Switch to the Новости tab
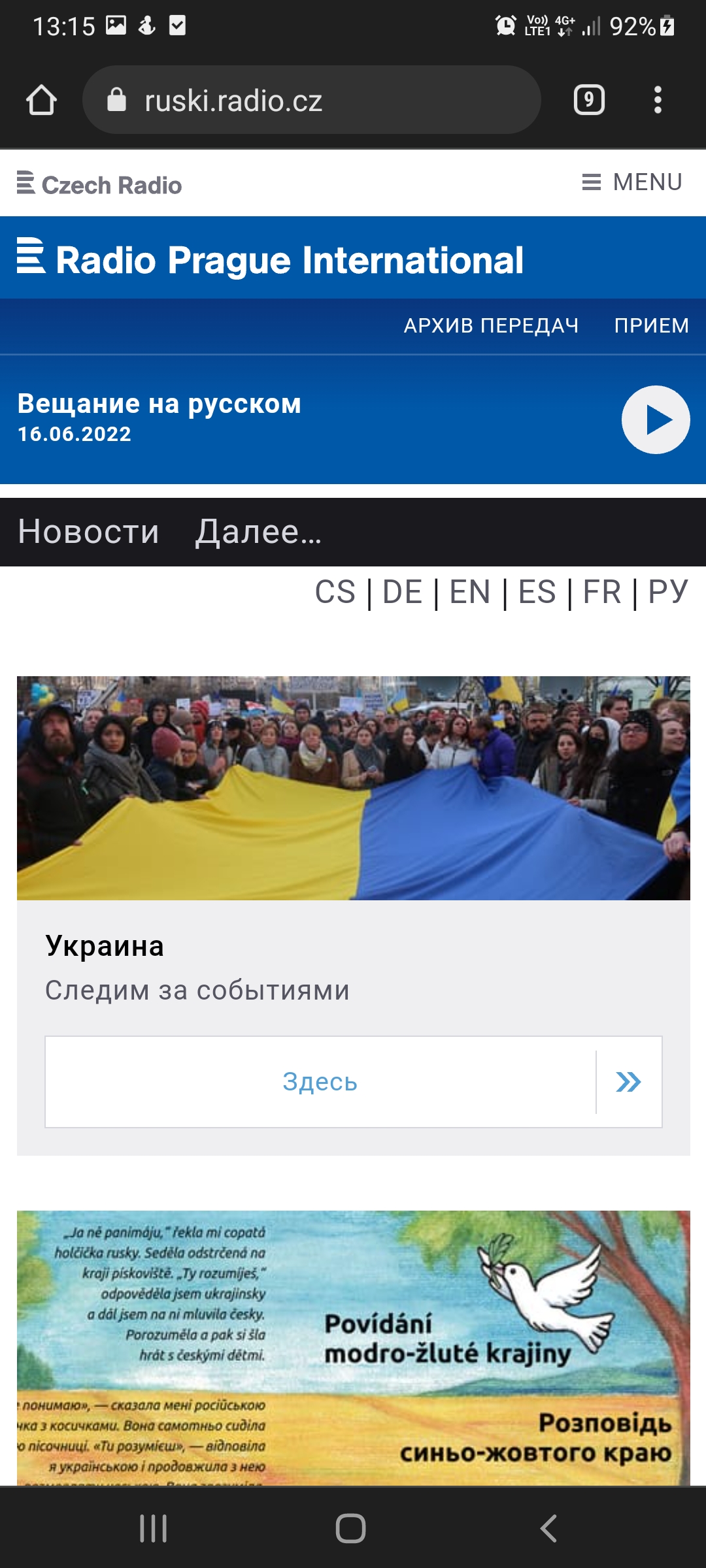This screenshot has width=706, height=1568. pos(88,532)
